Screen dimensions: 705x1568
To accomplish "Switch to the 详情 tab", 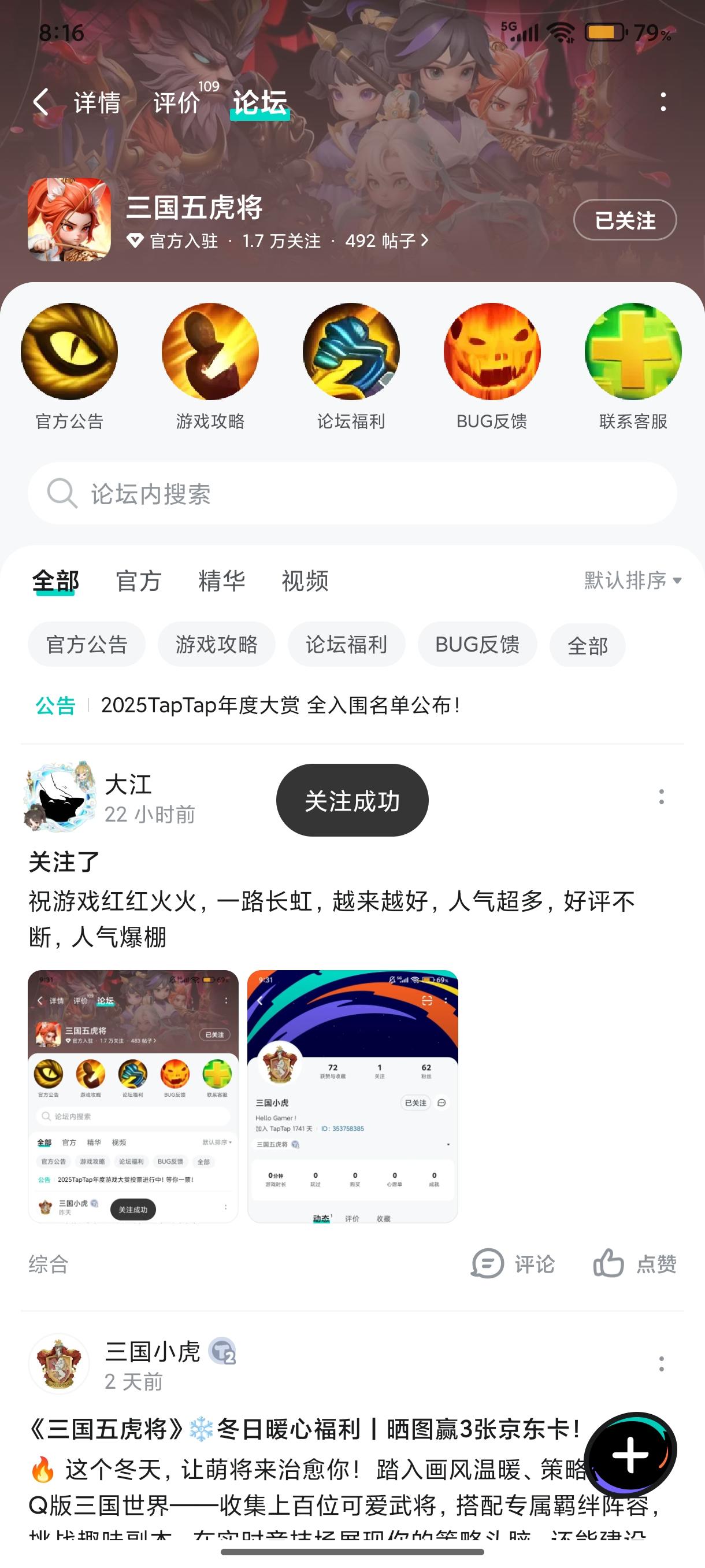I will 97,102.
